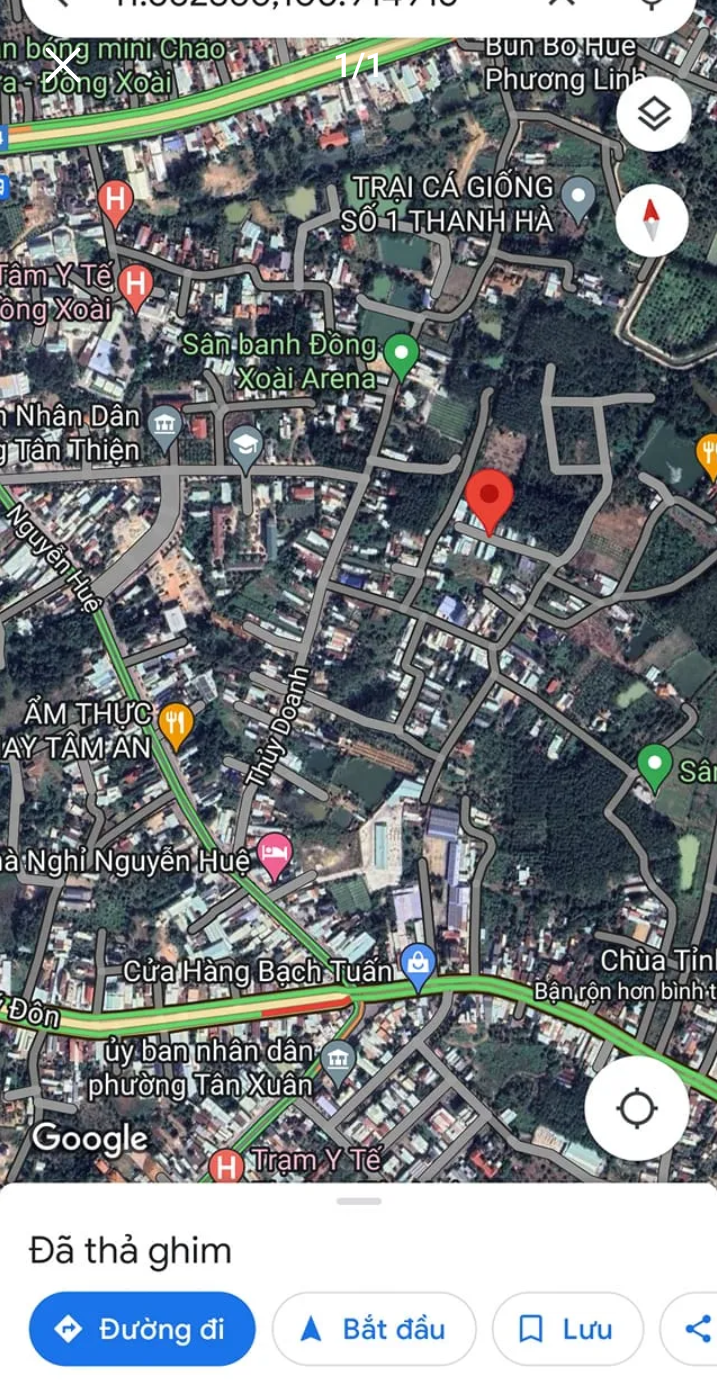Get directions with Đường đi button
Screen dimensions: 717x1398
point(142,1329)
